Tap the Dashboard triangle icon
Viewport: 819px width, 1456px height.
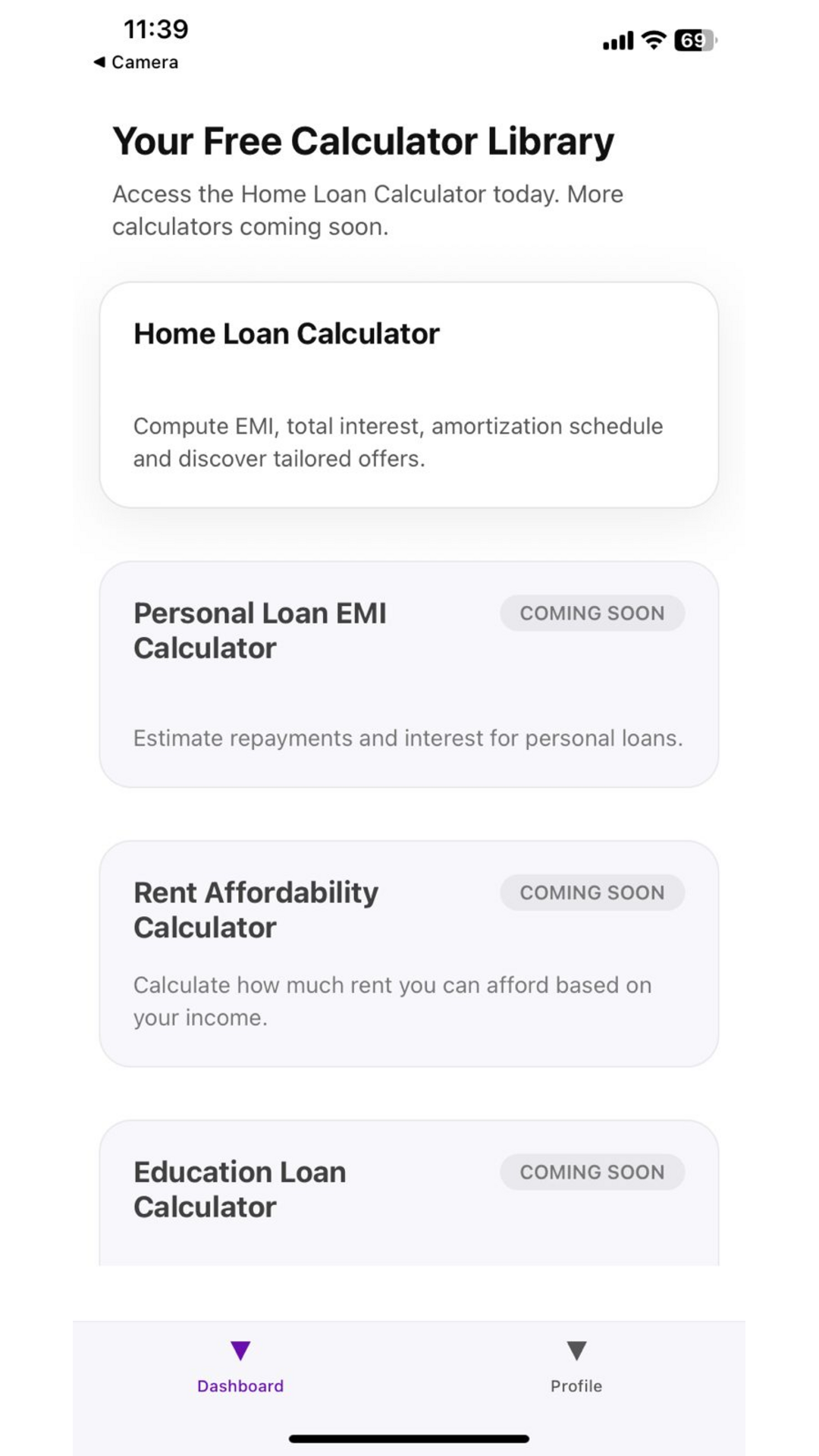click(241, 1352)
